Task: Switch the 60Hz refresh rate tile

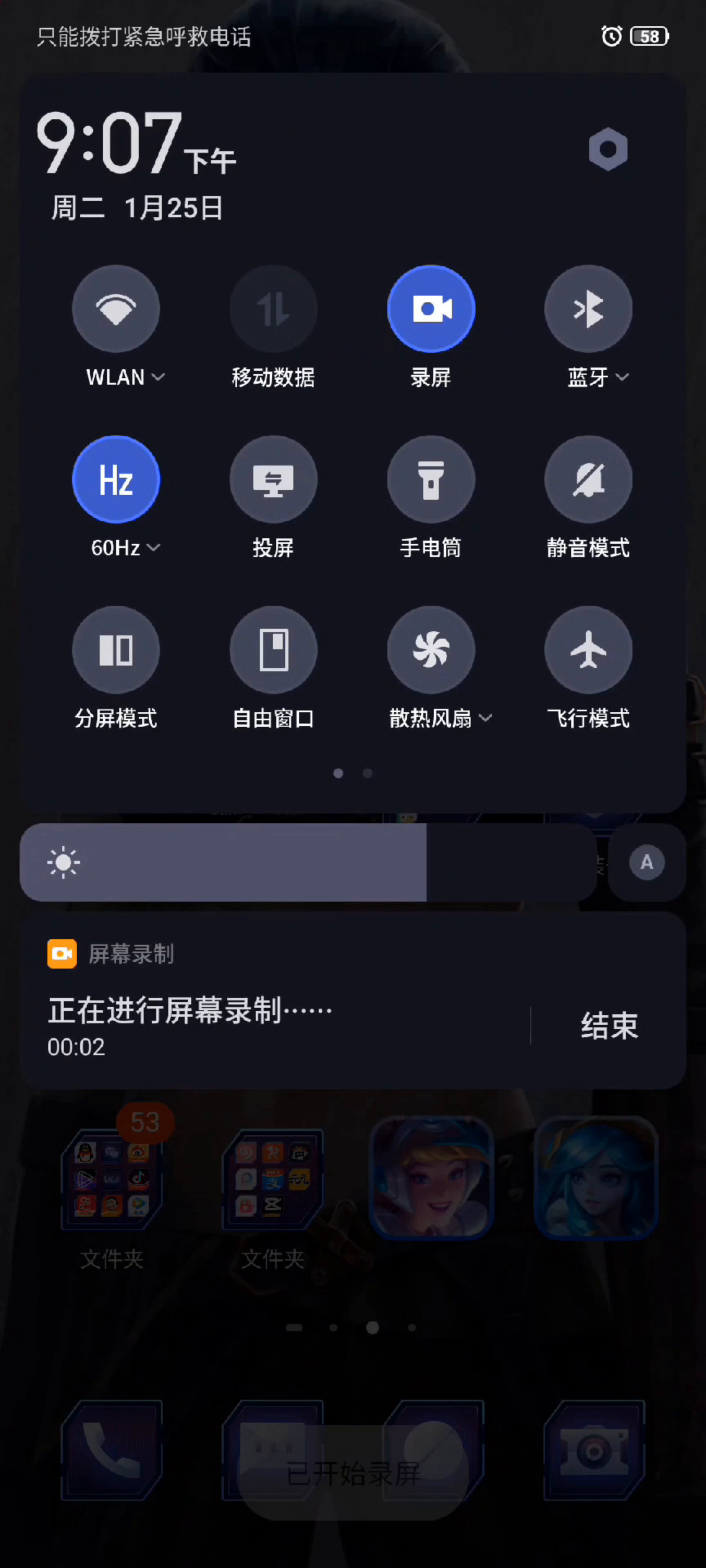Action: (116, 479)
